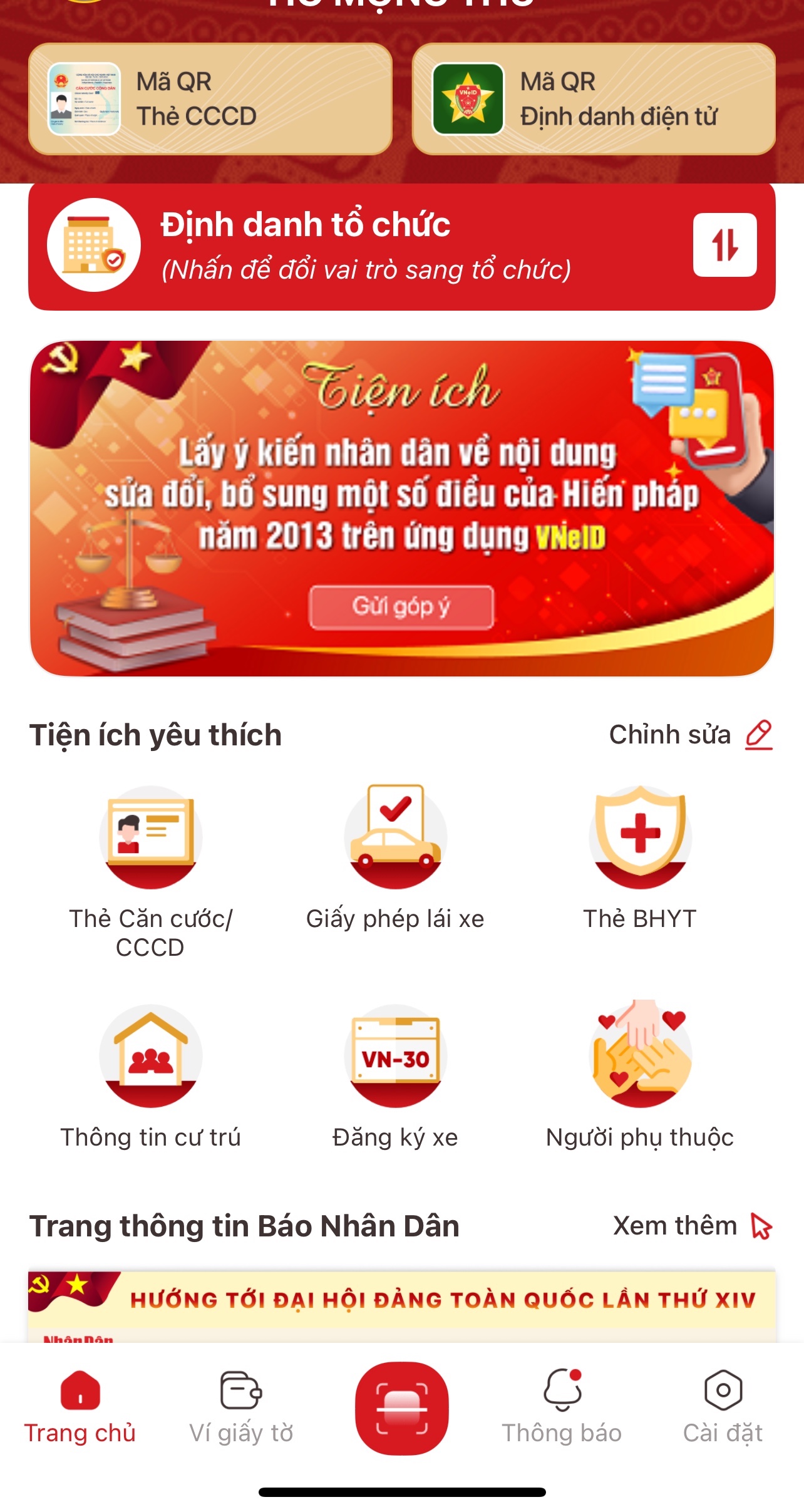804x1512 pixels.
Task: Open Người phụ thuộc utility
Action: tap(640, 1056)
